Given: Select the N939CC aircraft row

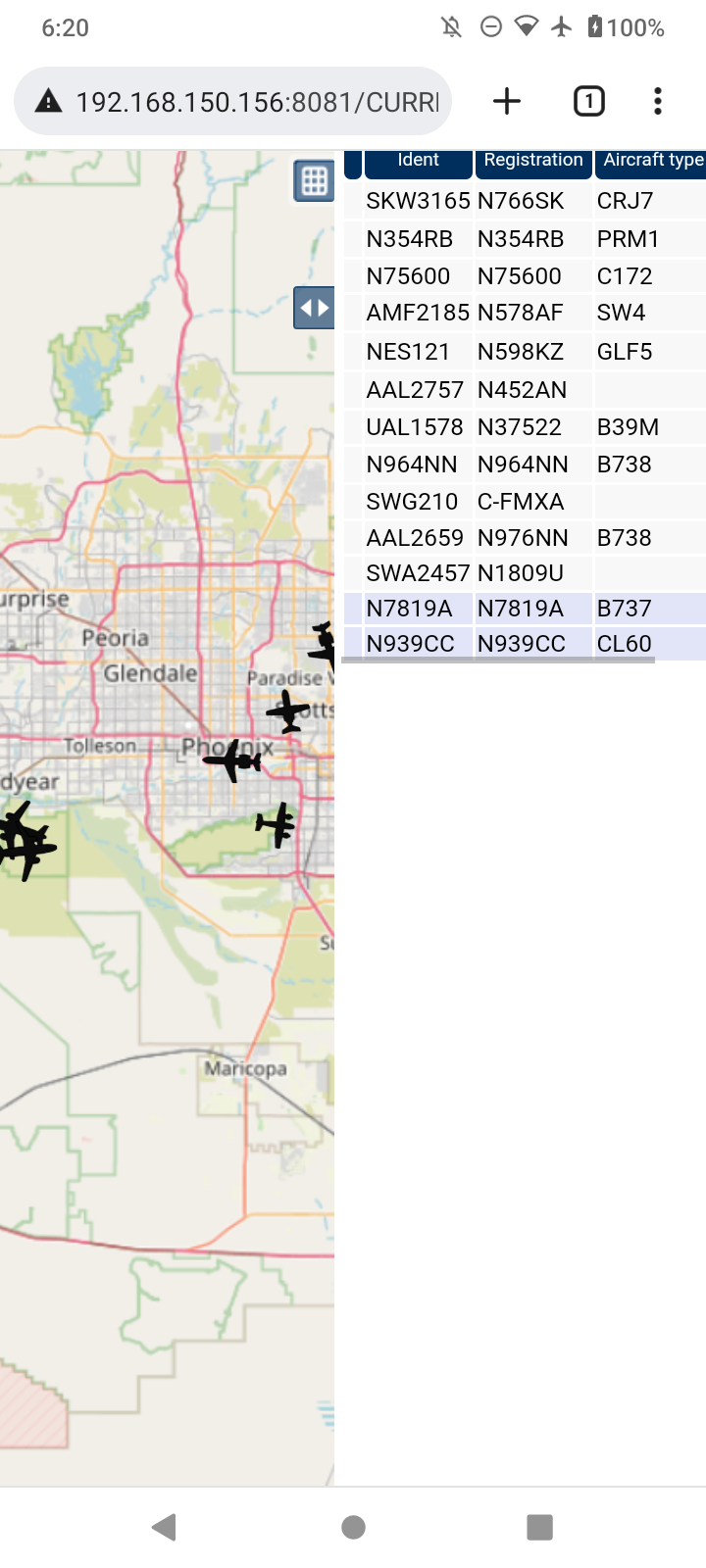Looking at the screenshot, I should click(525, 644).
